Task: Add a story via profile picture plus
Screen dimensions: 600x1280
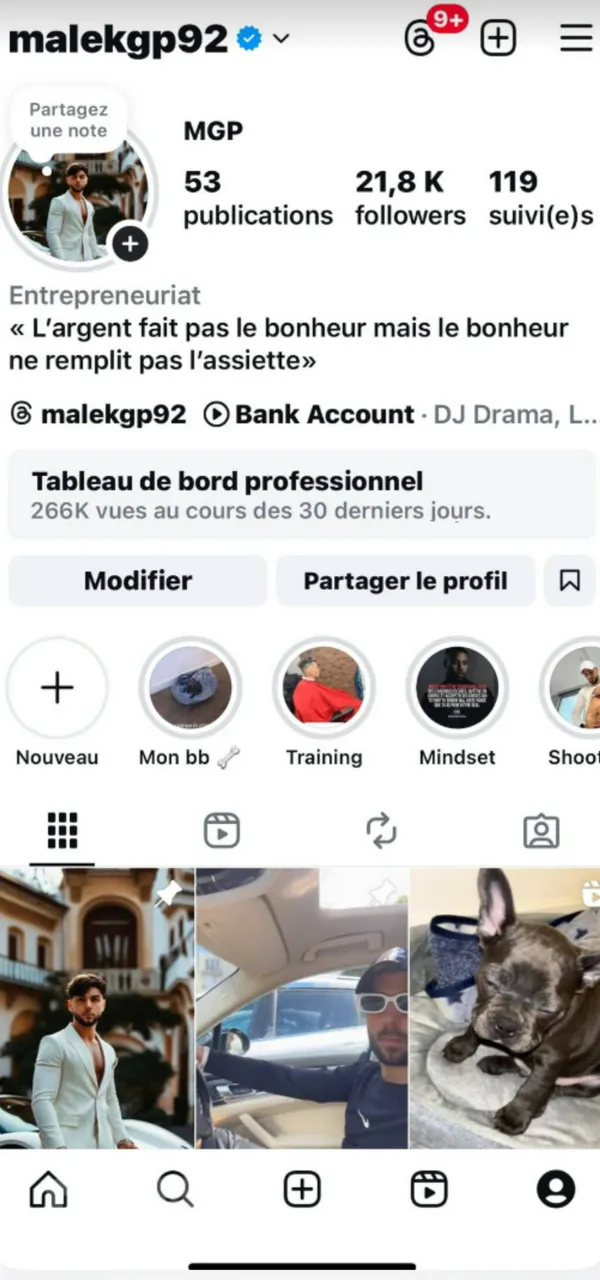Action: 130,243
